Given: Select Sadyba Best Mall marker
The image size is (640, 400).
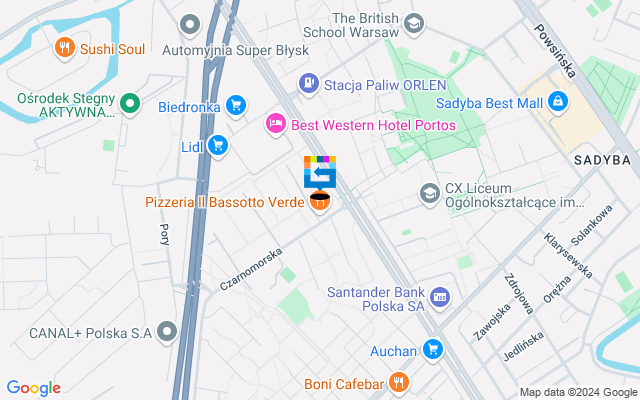Looking at the screenshot, I should click(558, 102).
